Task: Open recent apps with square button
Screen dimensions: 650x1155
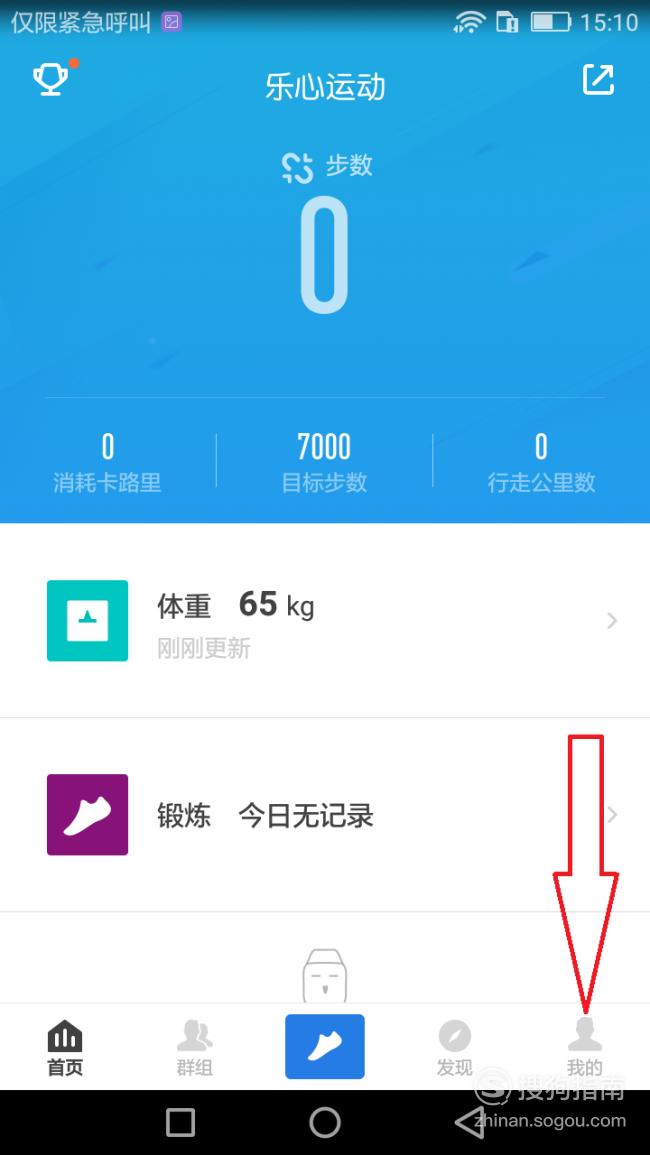Action: click(x=181, y=1122)
